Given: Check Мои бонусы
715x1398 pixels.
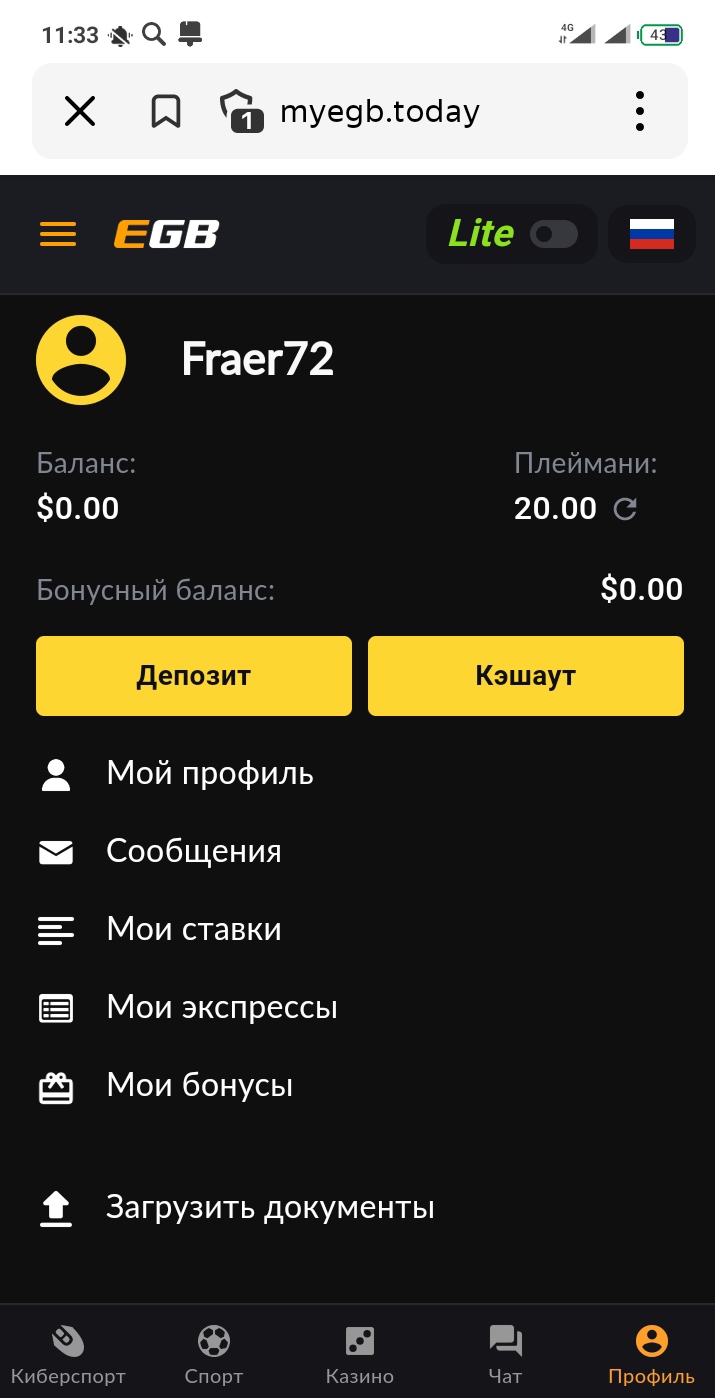Looking at the screenshot, I should [x=199, y=1086].
